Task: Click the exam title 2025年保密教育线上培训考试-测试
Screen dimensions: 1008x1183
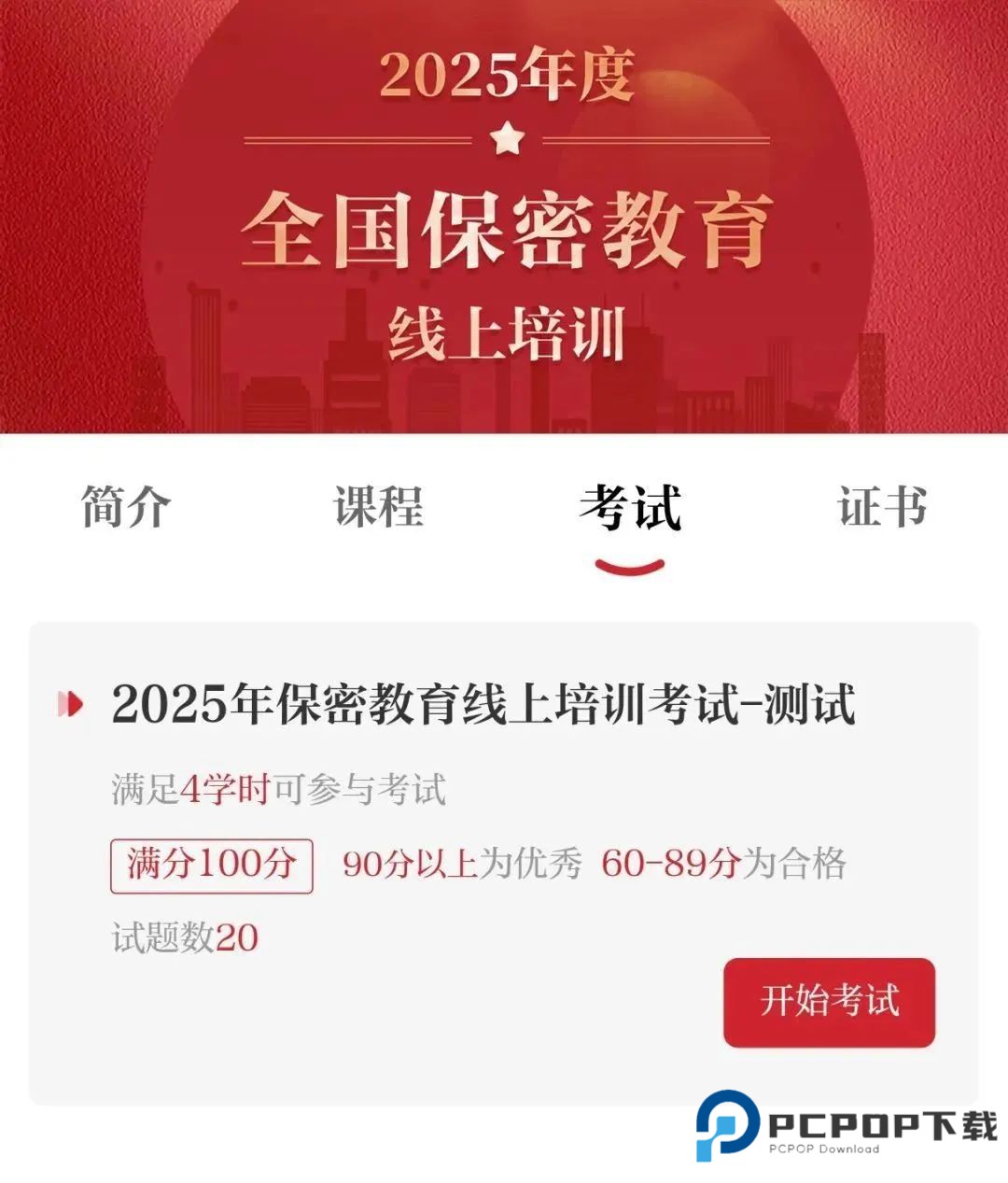Action: click(485, 705)
